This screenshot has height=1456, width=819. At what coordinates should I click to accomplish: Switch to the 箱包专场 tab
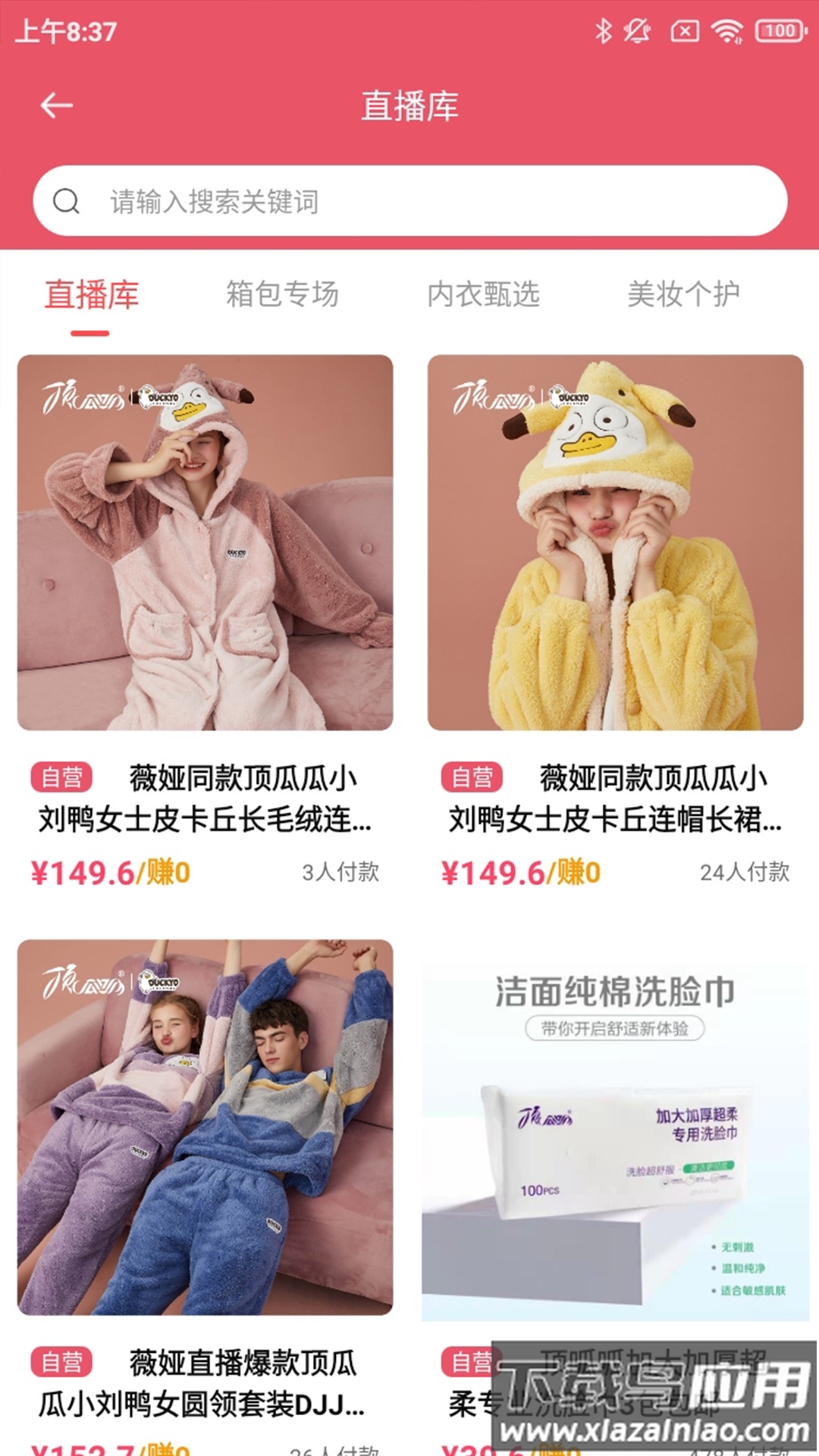click(284, 296)
